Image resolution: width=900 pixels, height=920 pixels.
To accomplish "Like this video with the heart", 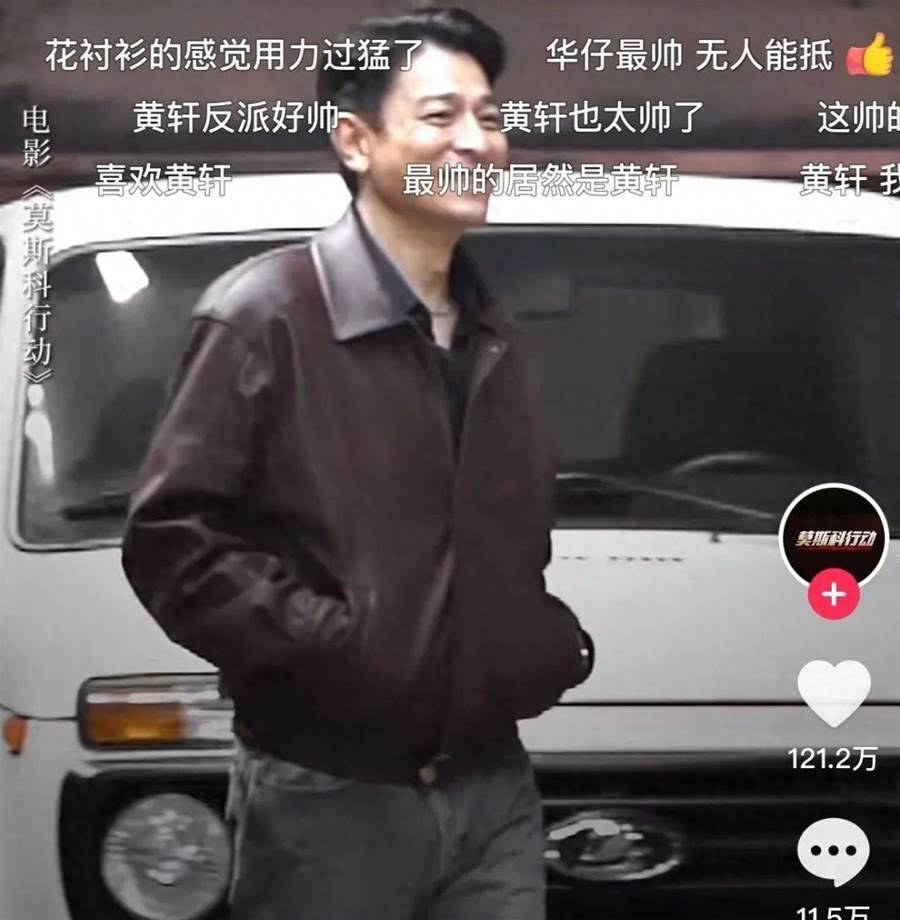I will click(x=833, y=692).
